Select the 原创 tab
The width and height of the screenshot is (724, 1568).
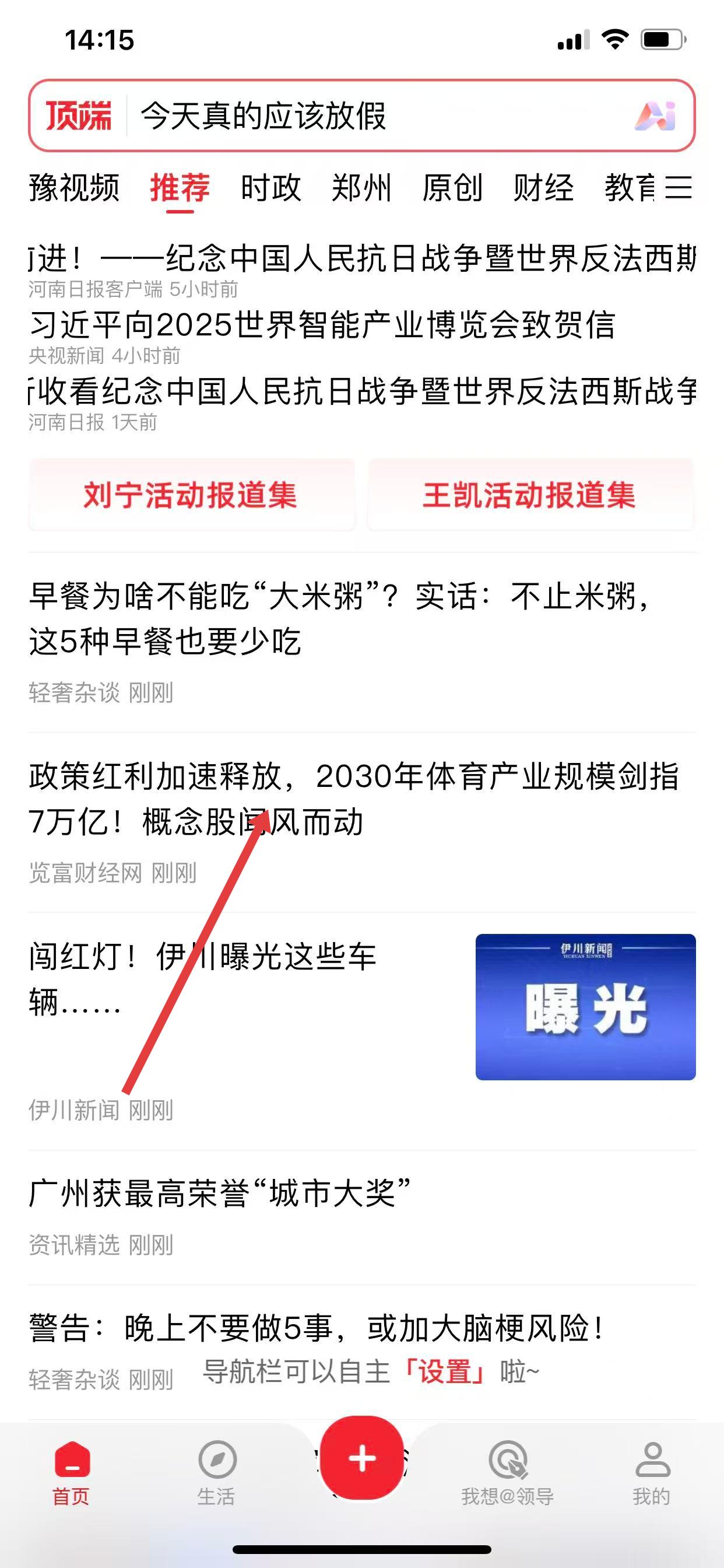click(453, 187)
